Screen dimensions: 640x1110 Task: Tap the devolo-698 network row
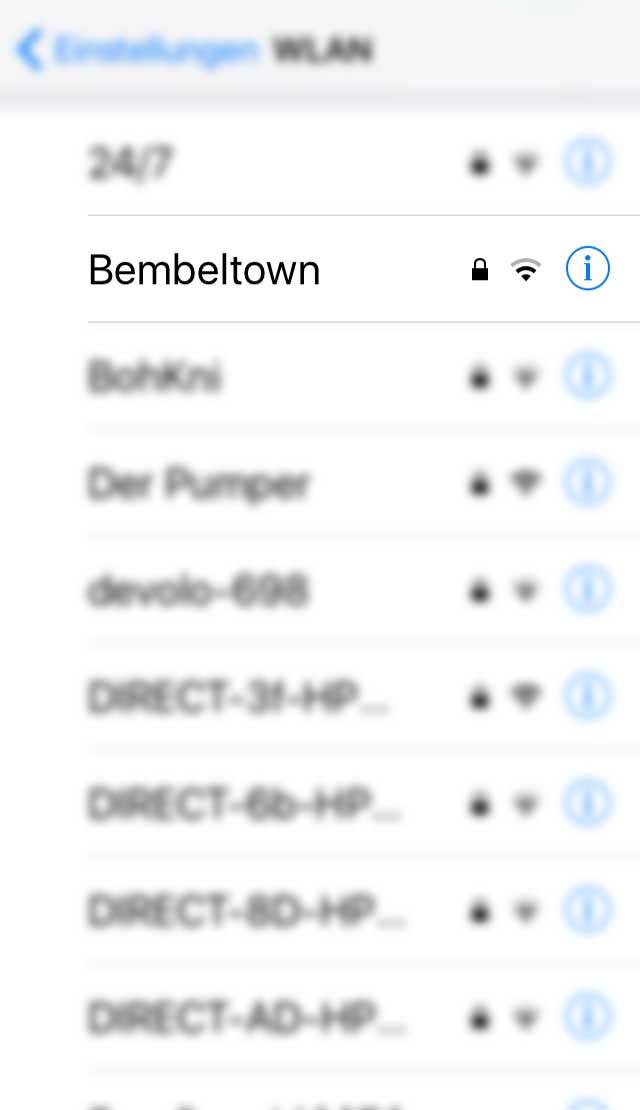198,592
